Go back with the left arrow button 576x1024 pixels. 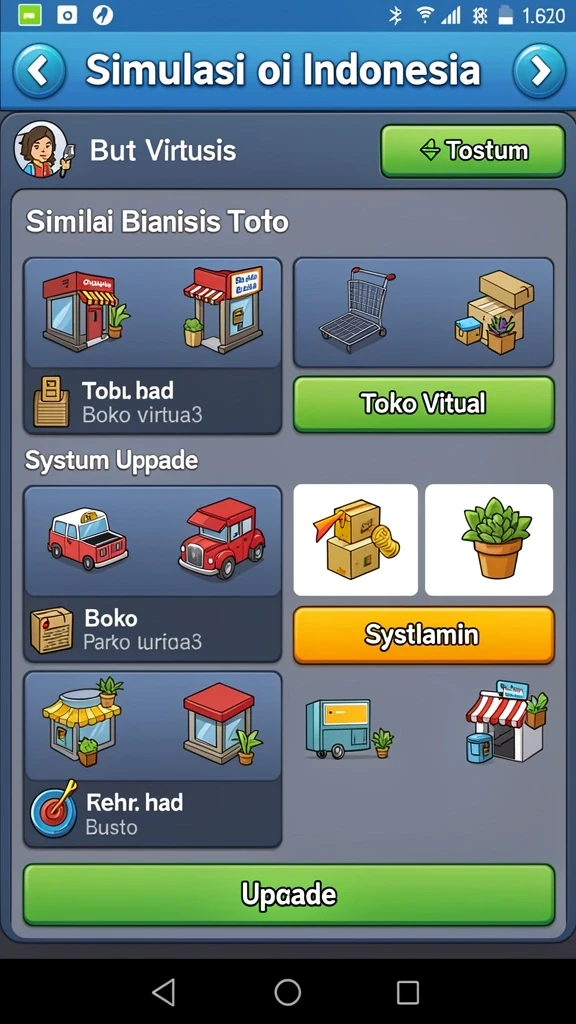39,71
